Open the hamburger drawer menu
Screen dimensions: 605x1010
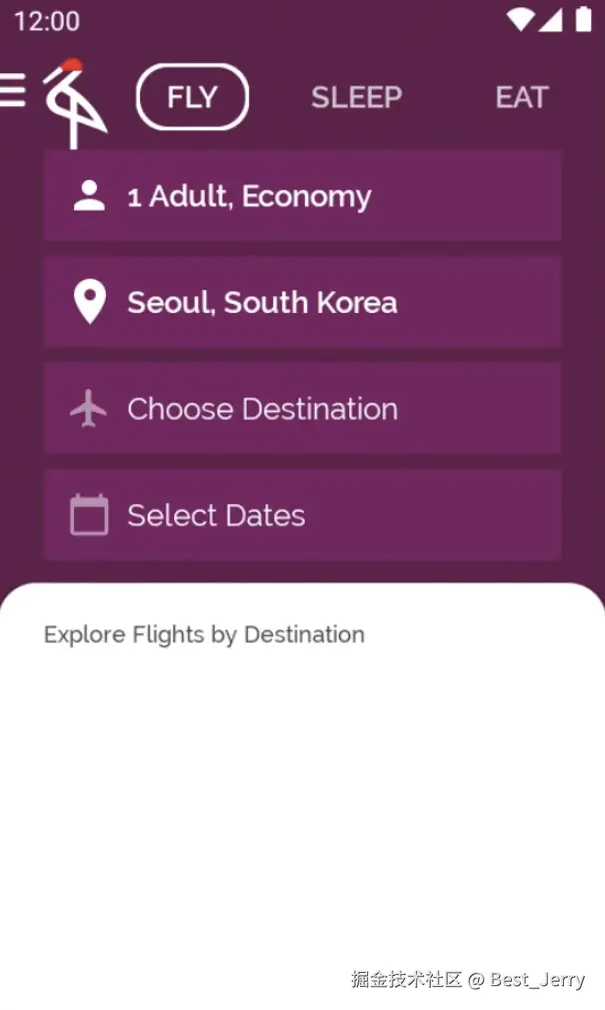12,90
